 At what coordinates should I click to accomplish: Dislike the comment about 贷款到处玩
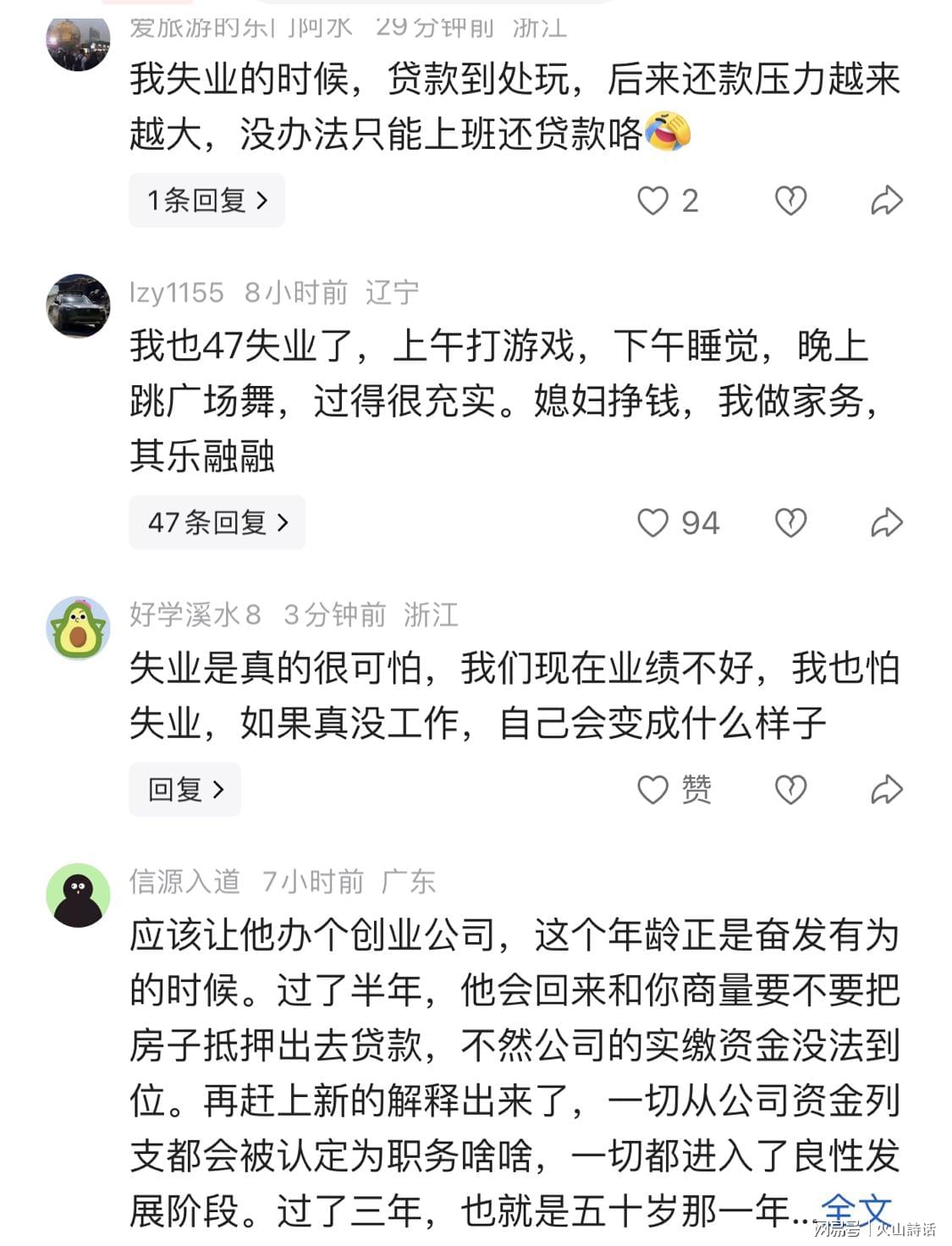[x=790, y=201]
